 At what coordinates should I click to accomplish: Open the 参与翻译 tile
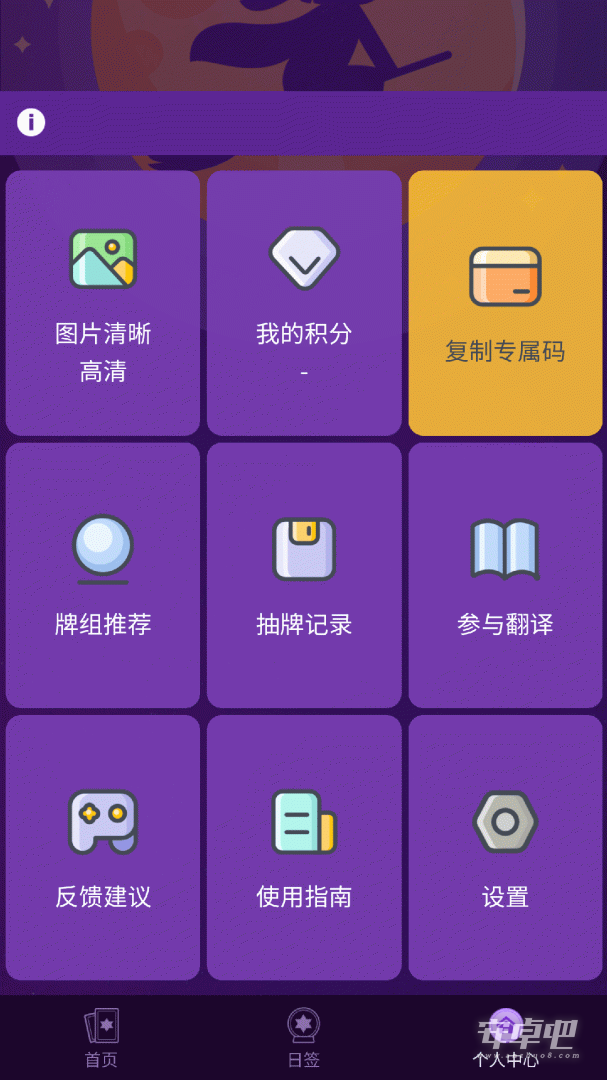[505, 575]
